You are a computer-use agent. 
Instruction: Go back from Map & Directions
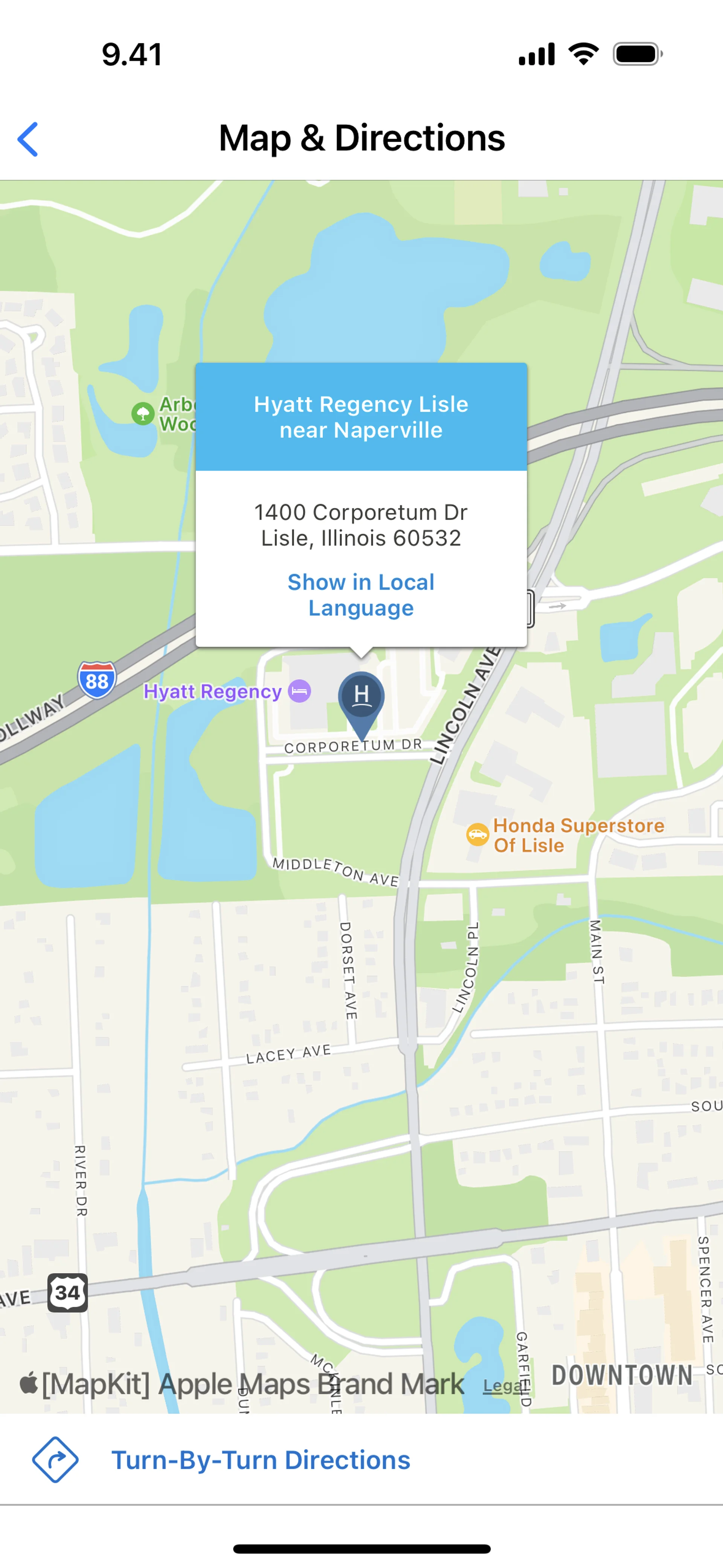pyautogui.click(x=28, y=139)
